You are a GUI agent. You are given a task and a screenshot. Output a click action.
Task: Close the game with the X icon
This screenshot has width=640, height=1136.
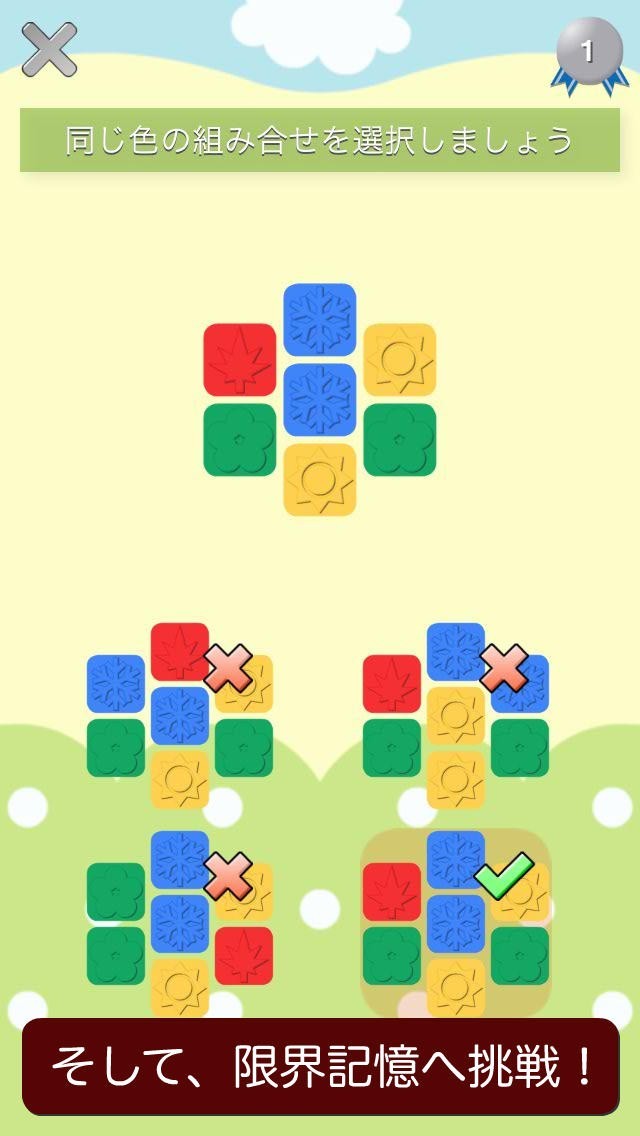pyautogui.click(x=49, y=49)
